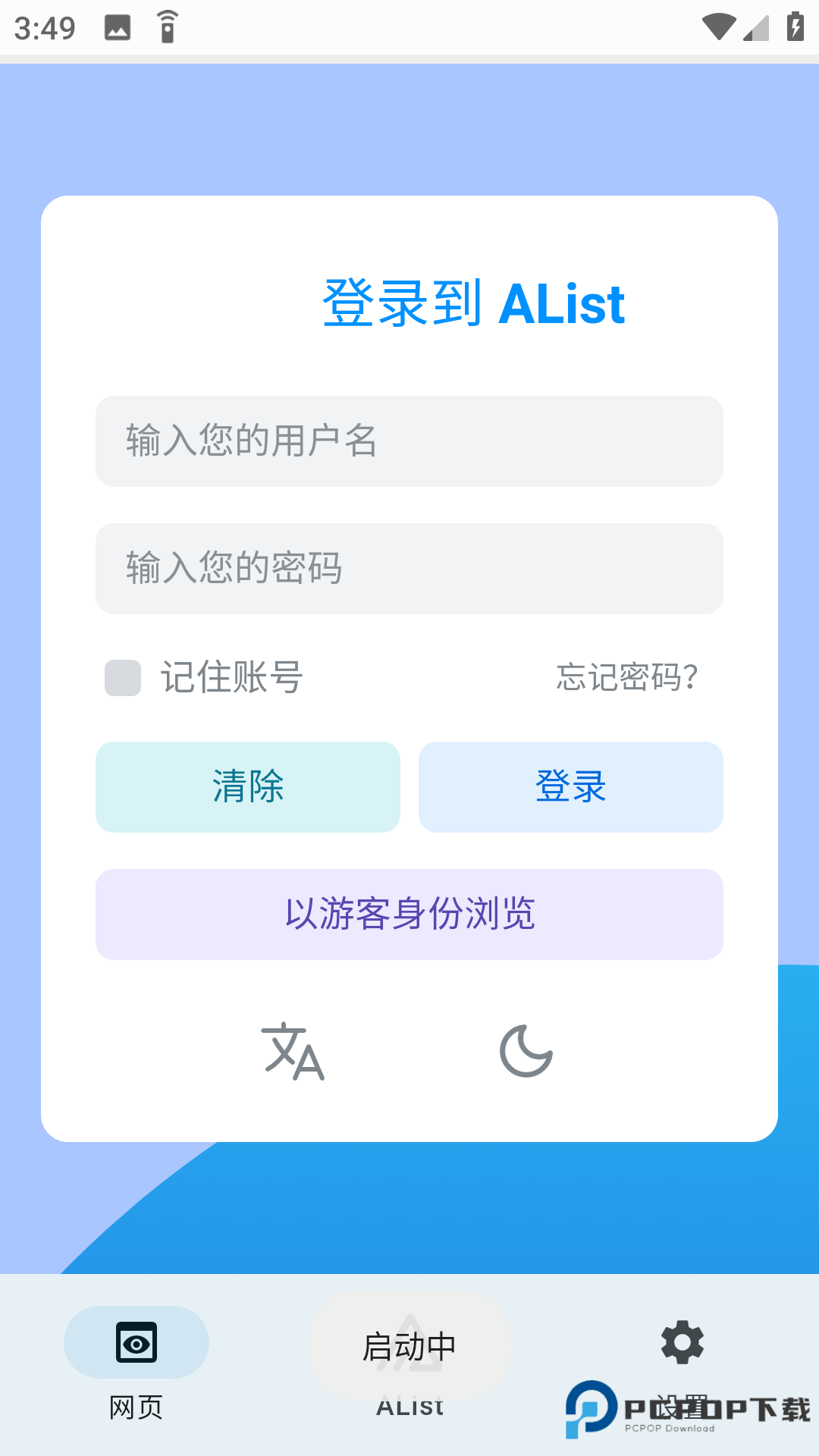Tap the 清除 button
Image resolution: width=819 pixels, height=1456 pixels.
(x=248, y=787)
